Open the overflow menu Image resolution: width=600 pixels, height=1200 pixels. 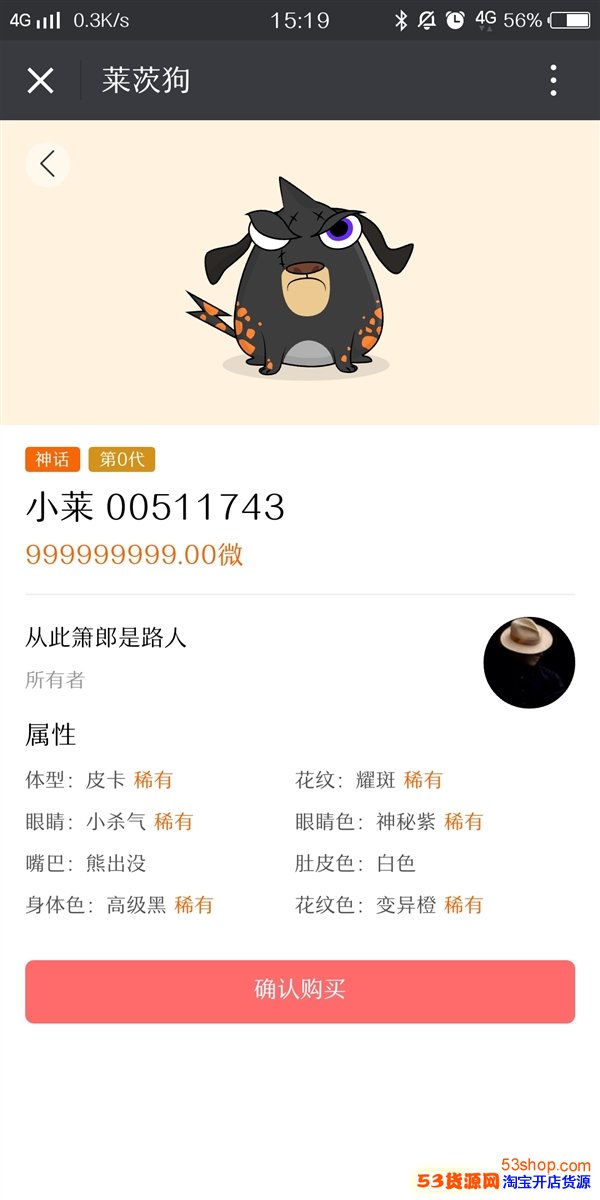pos(553,80)
